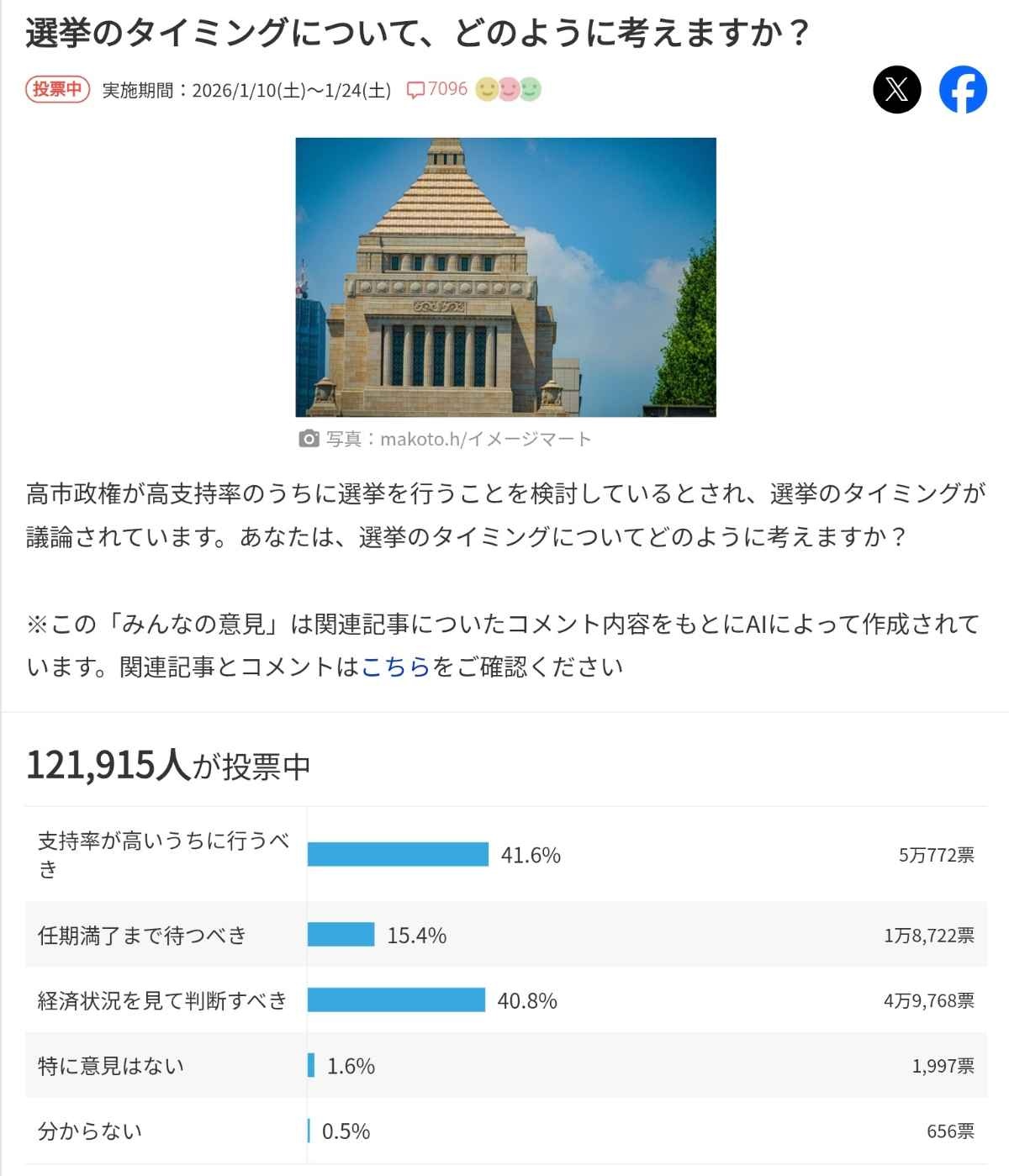Open the こちら related article link
Viewport: 1009px width, 1176px height.
(395, 667)
